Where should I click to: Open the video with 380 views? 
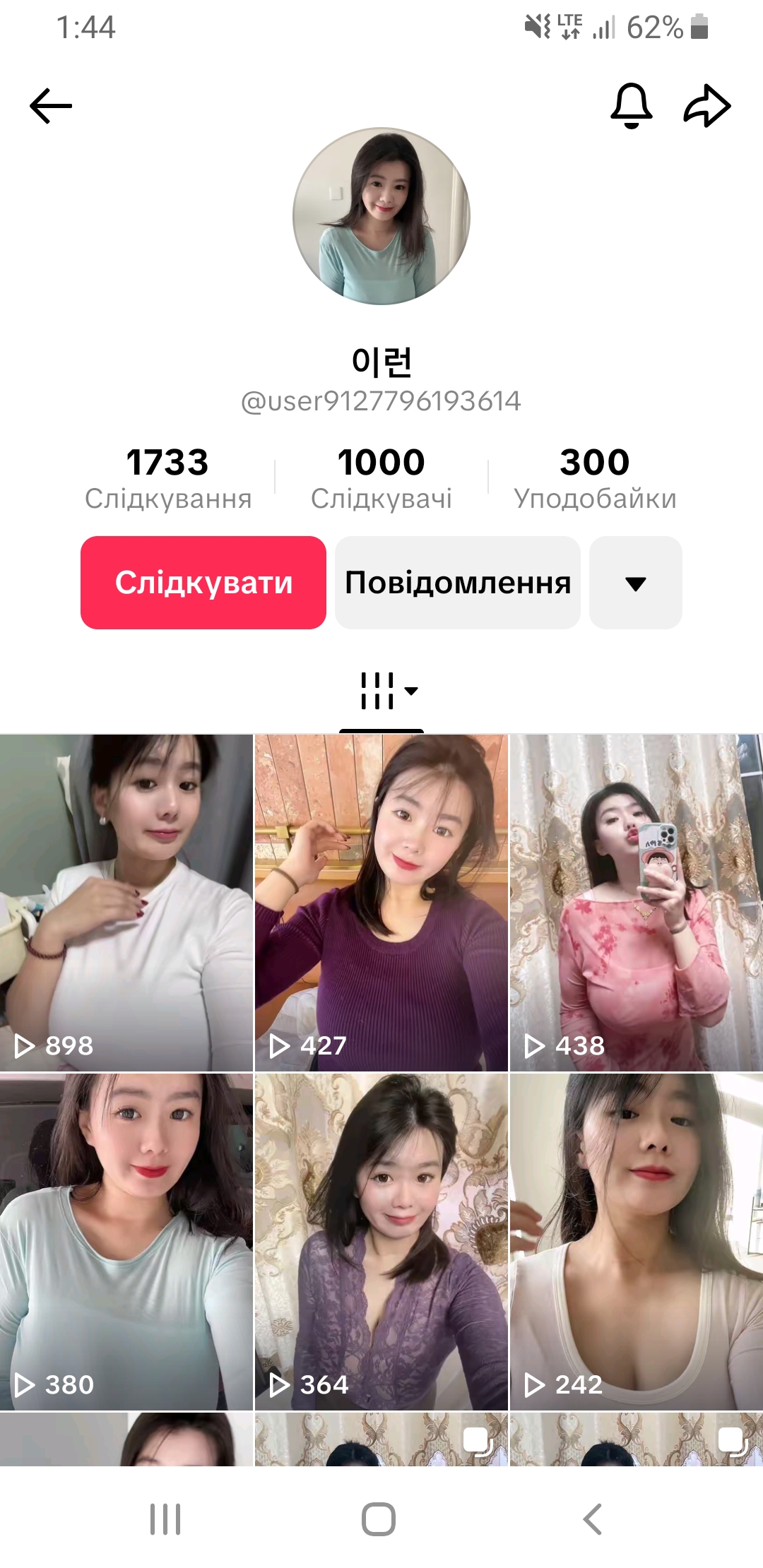[x=126, y=1242]
